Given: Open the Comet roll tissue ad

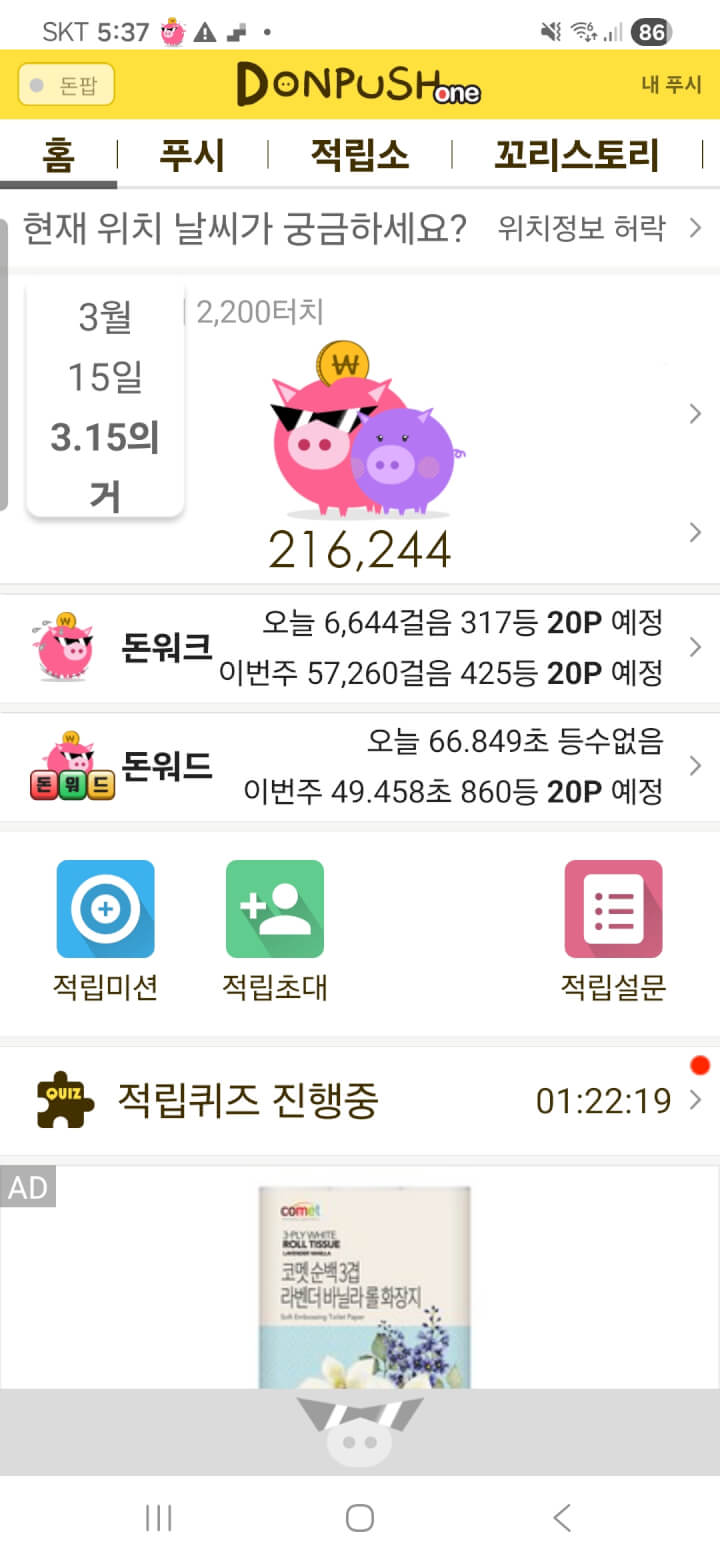Looking at the screenshot, I should [364, 1285].
